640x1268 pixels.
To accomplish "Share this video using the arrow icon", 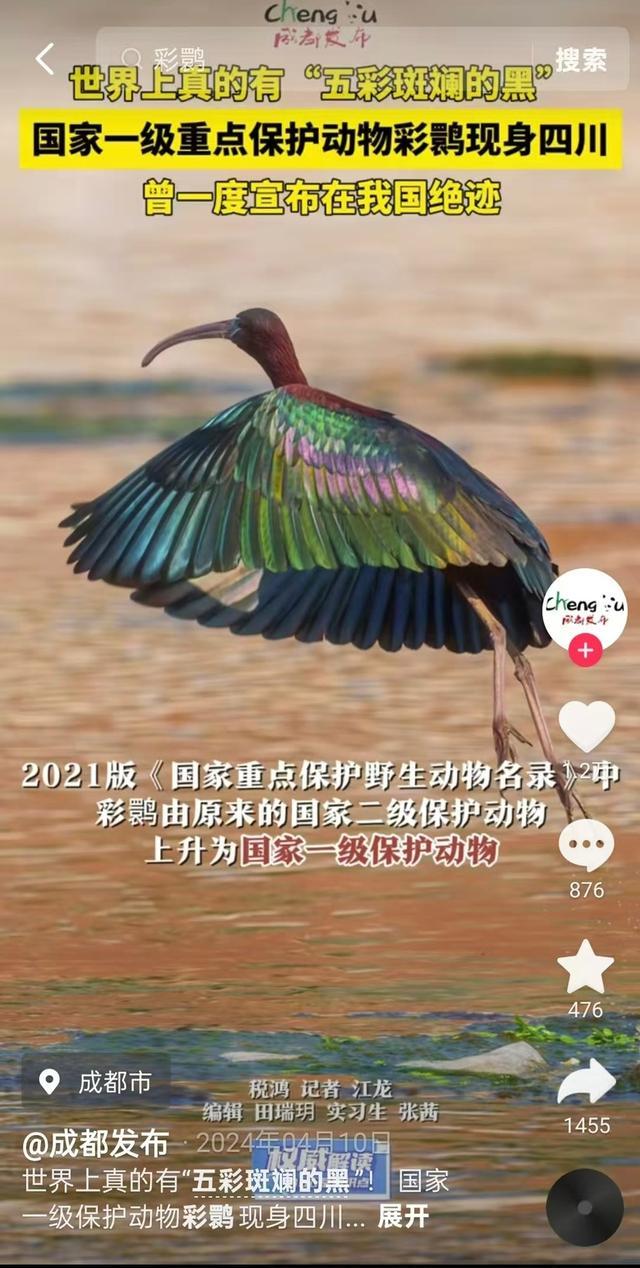I will click(586, 1083).
